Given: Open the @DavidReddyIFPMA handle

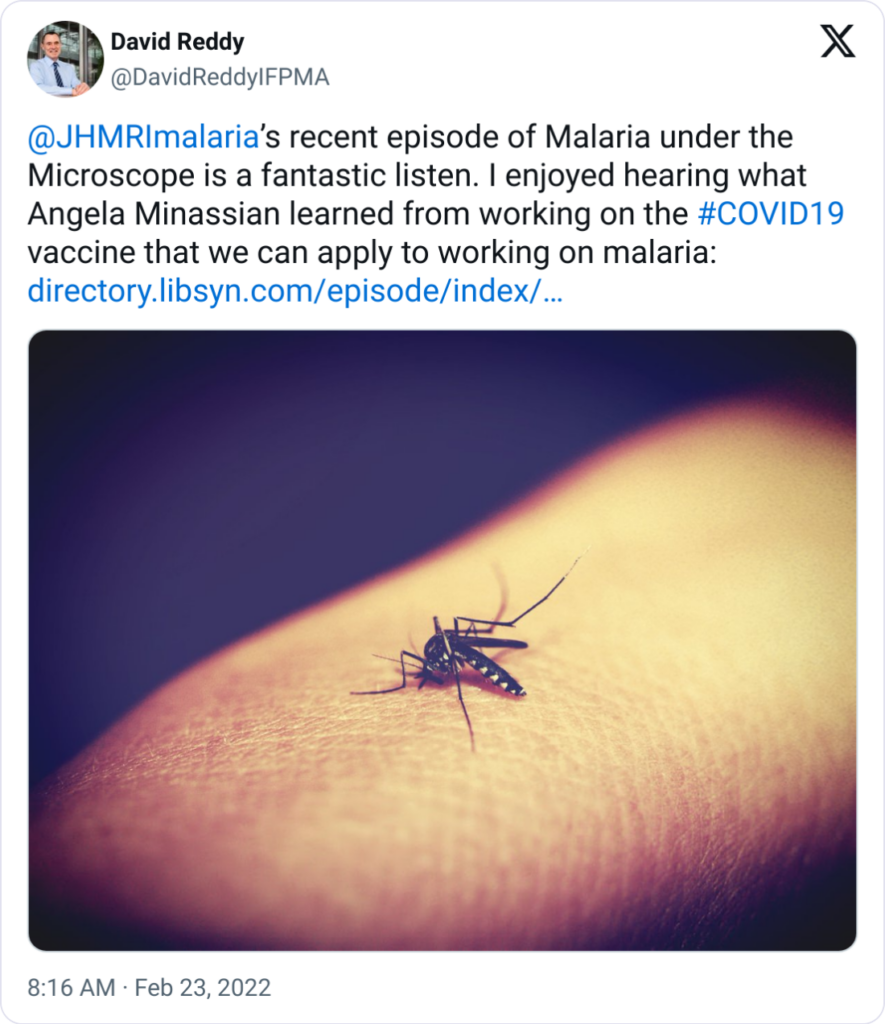Looking at the screenshot, I should tap(219, 77).
